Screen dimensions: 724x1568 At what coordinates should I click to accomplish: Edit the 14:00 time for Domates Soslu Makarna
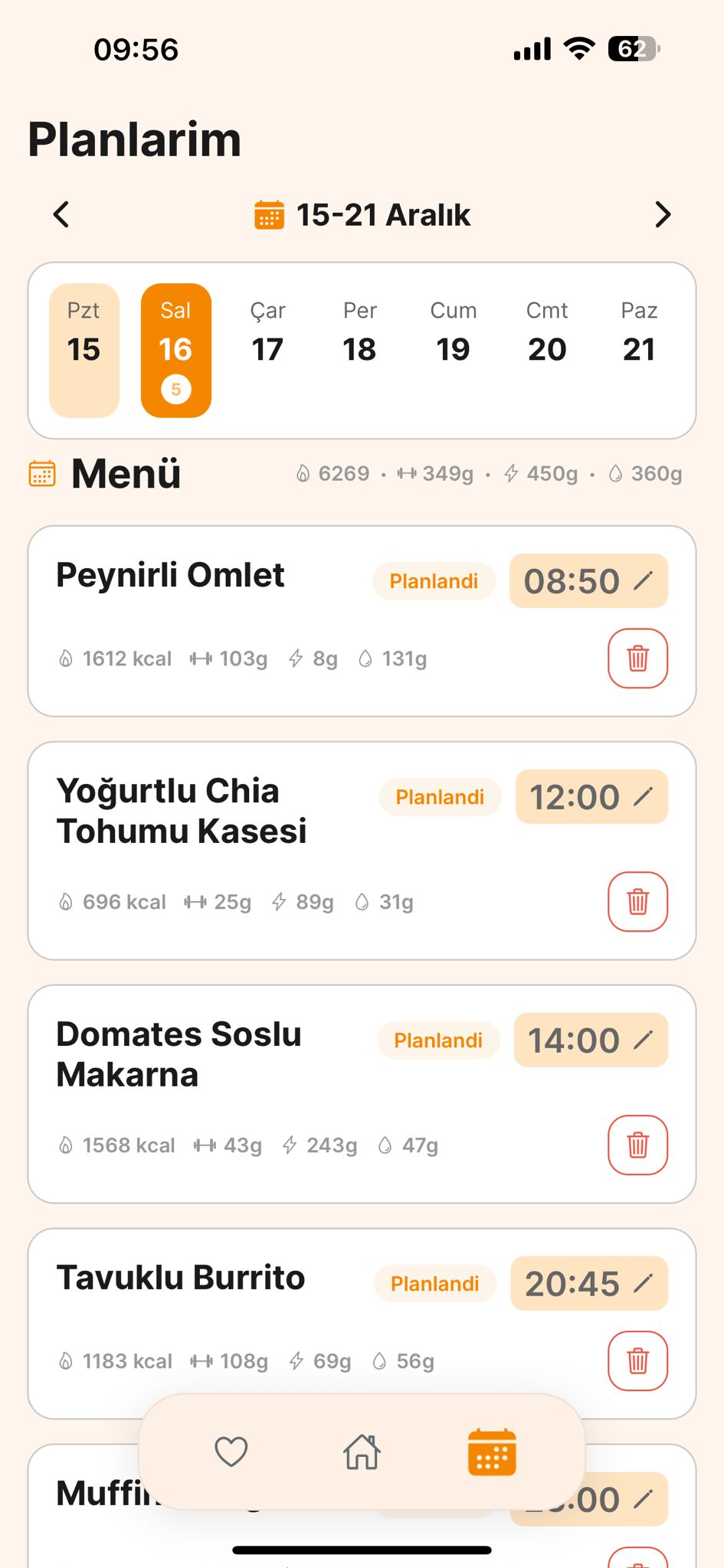pos(591,1040)
